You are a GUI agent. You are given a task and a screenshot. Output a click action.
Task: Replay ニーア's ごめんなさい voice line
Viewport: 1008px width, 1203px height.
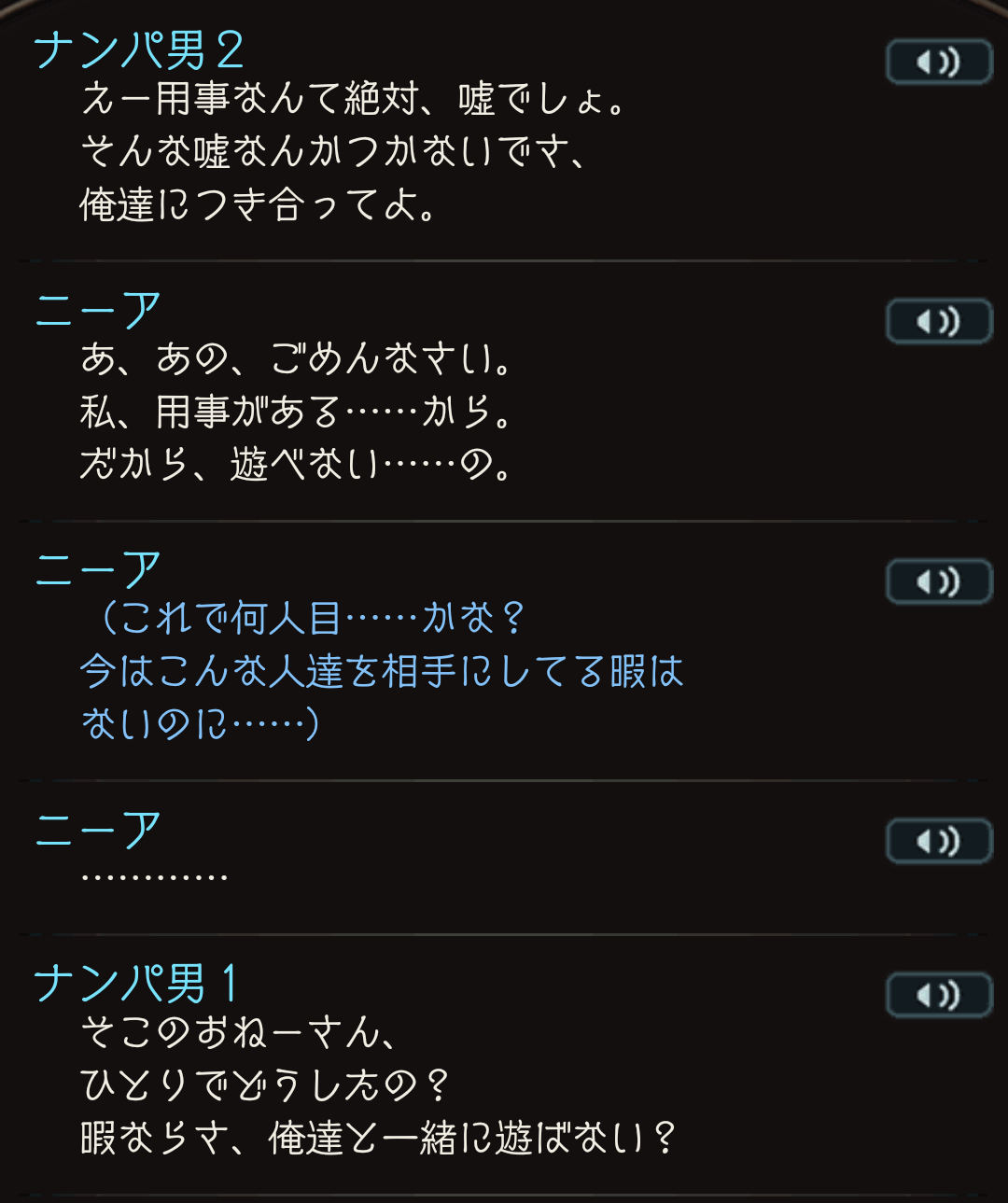tap(938, 322)
